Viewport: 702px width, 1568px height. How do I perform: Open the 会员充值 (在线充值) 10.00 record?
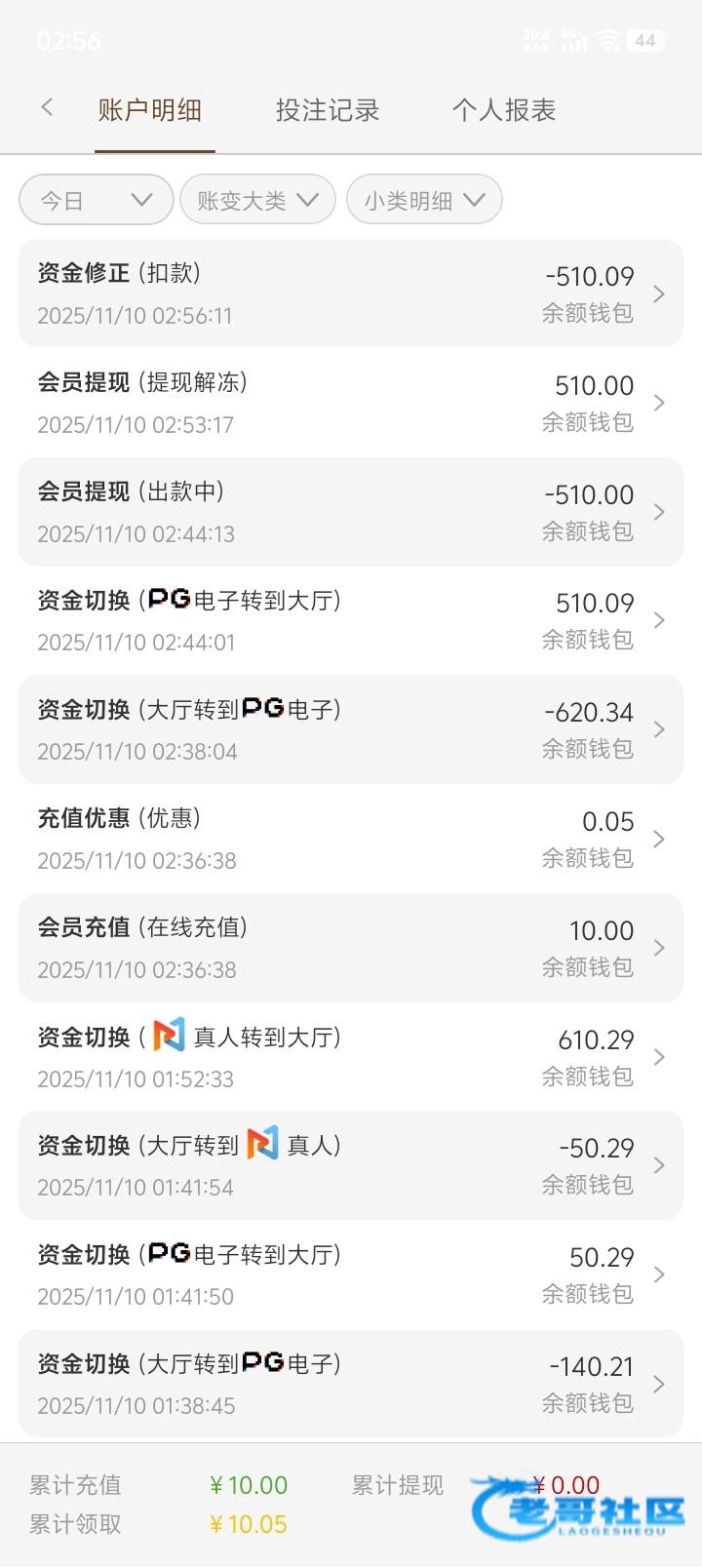pos(351,948)
